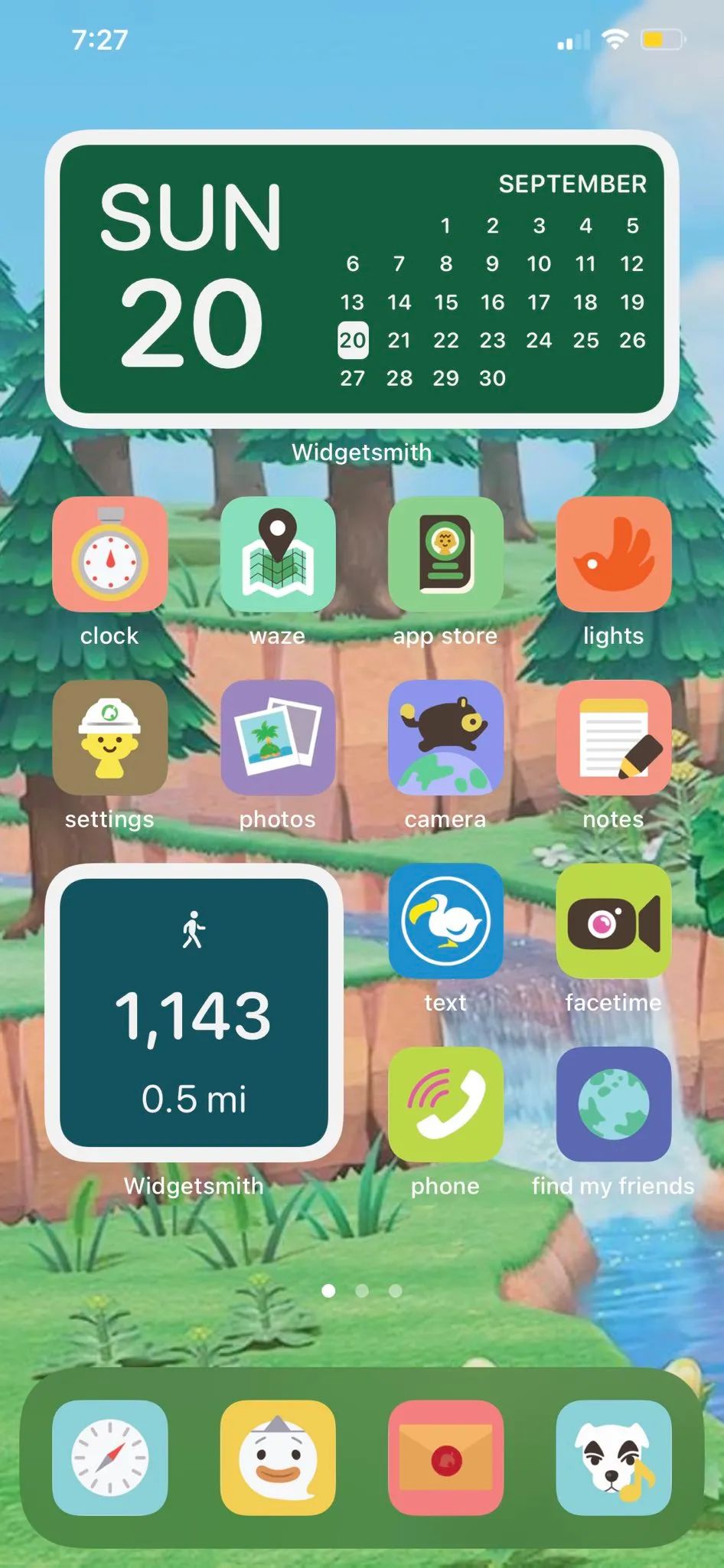This screenshot has height=1568, width=724.
Task: Open the envelope mail app in the dock
Action: coord(445,1458)
